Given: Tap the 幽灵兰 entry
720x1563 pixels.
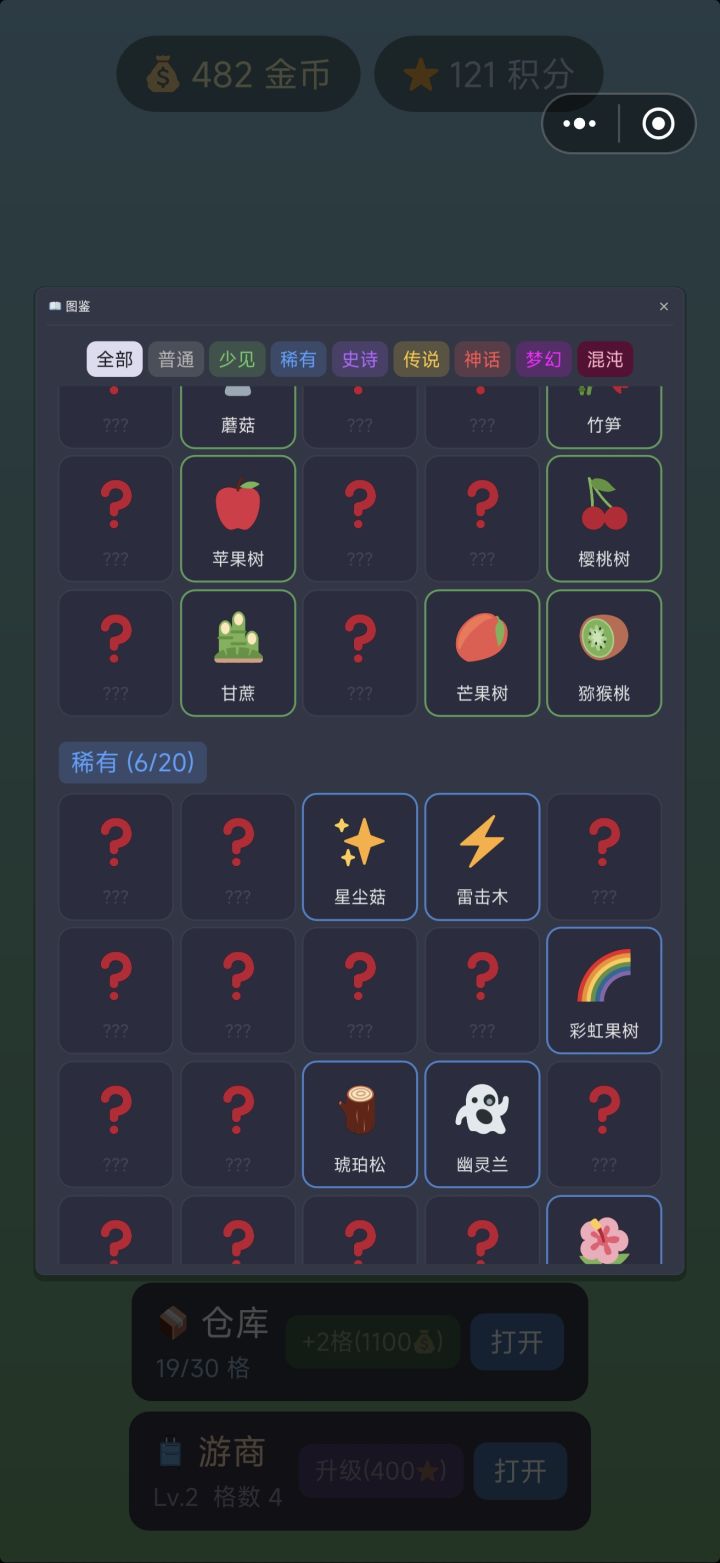Looking at the screenshot, I should [482, 1124].
